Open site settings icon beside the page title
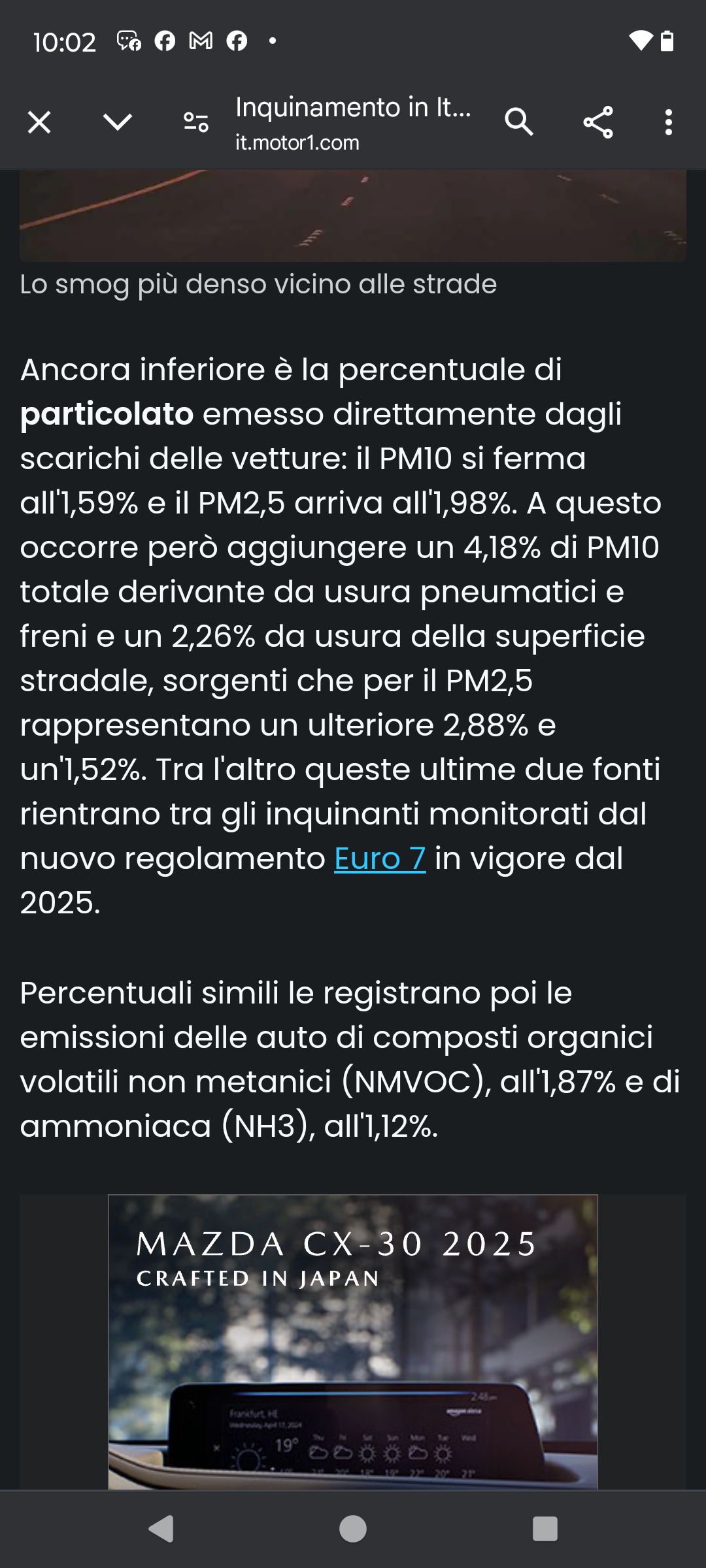This screenshot has width=706, height=1568. pos(196,122)
